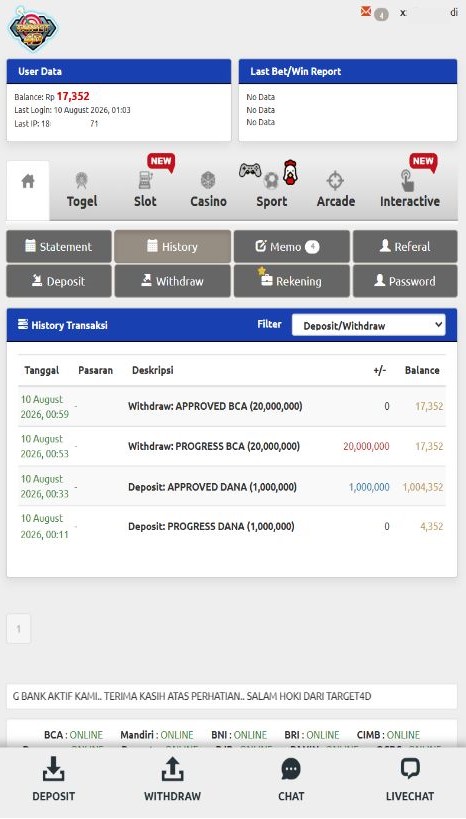Open the Referal page
The width and height of the screenshot is (466, 819).
coord(405,247)
